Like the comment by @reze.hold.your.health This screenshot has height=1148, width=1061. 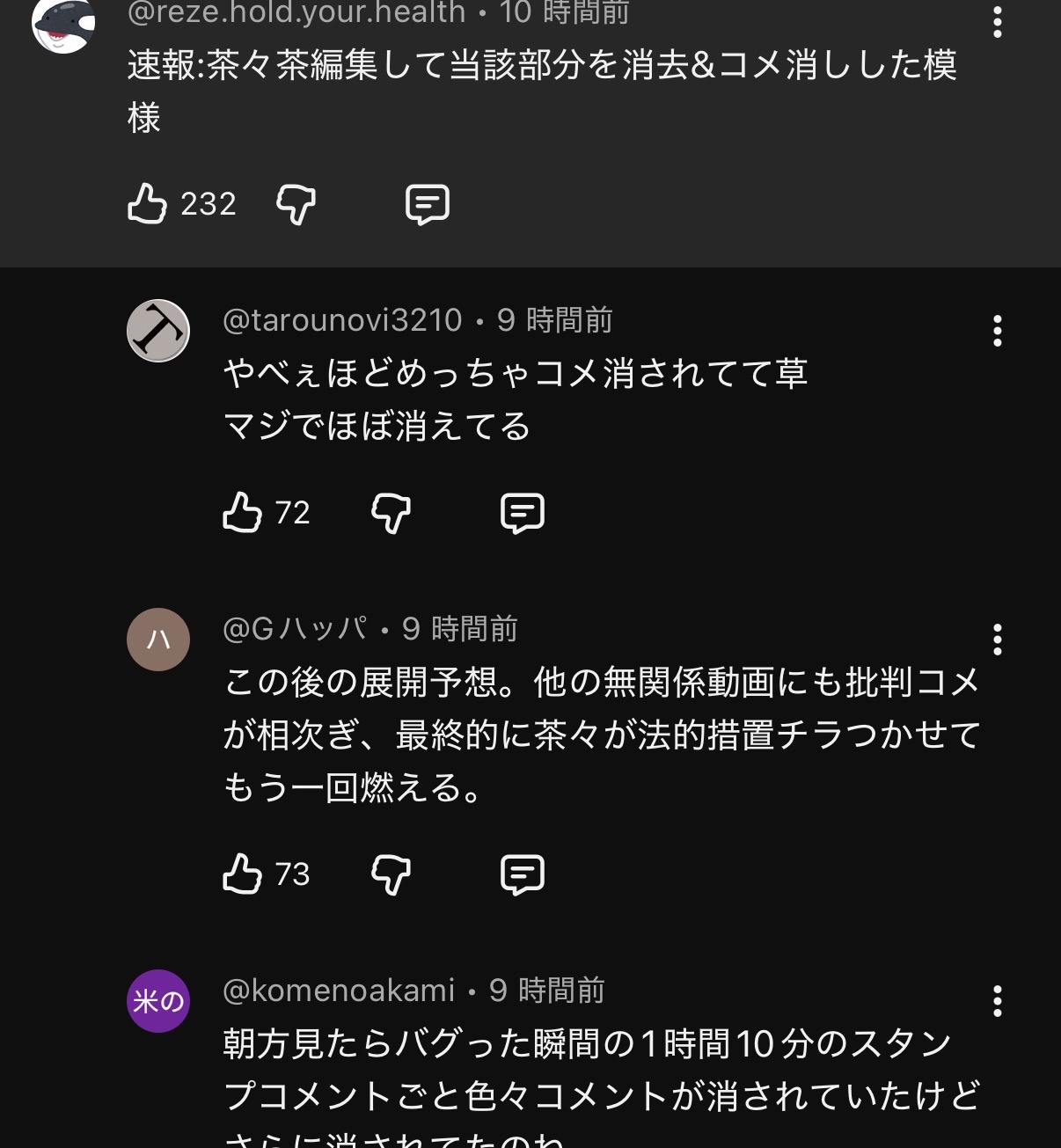147,204
